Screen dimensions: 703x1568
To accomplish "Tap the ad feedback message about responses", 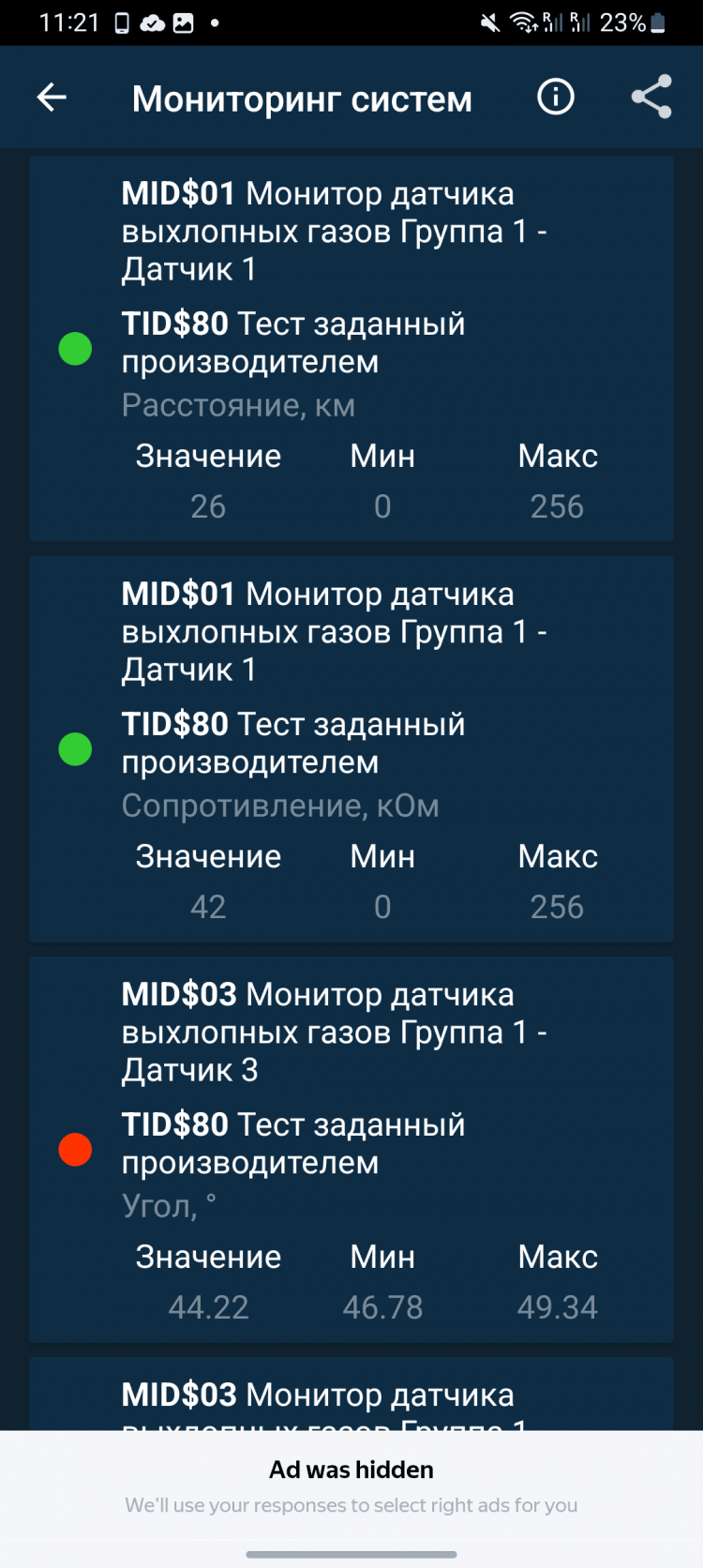I will click(351, 1504).
